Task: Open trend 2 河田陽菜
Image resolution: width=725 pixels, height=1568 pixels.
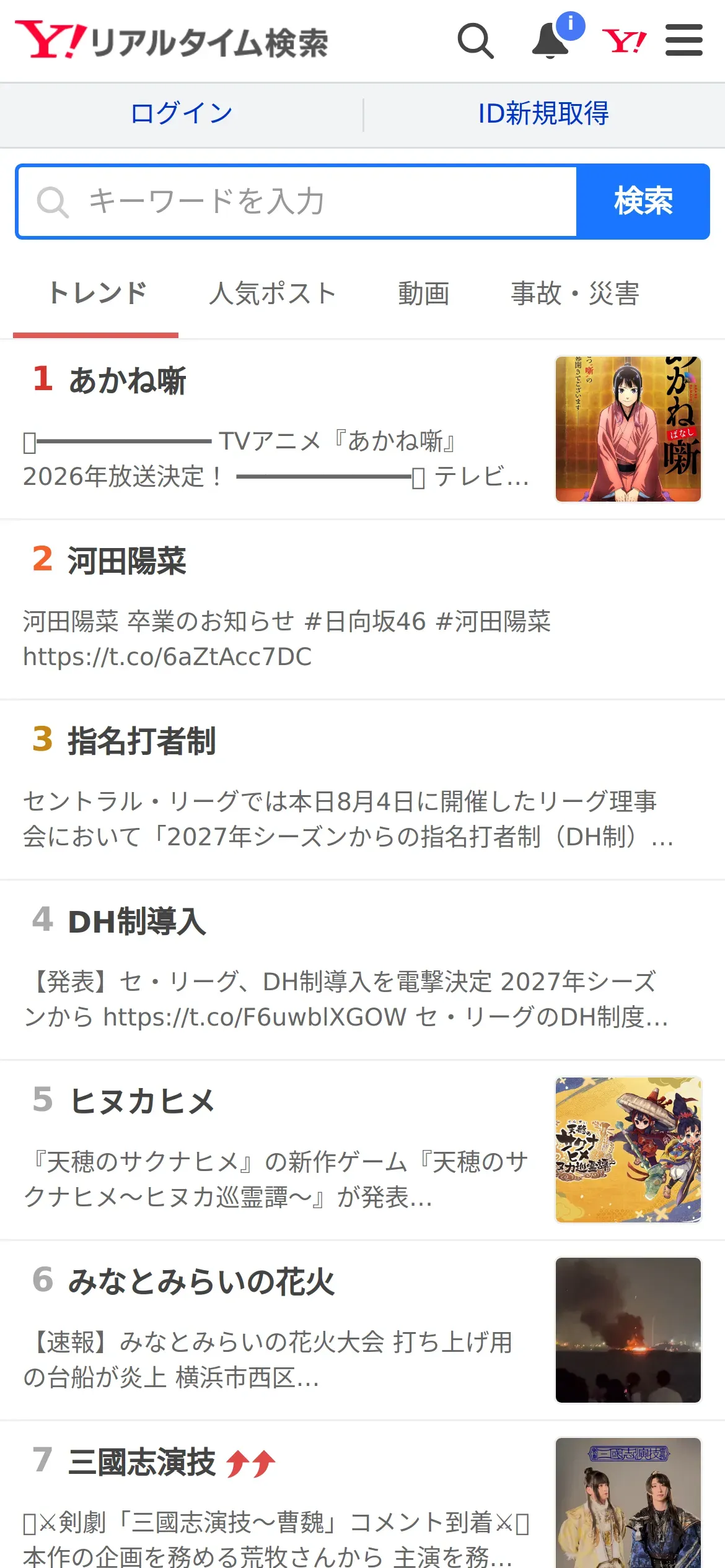Action: tap(362, 610)
